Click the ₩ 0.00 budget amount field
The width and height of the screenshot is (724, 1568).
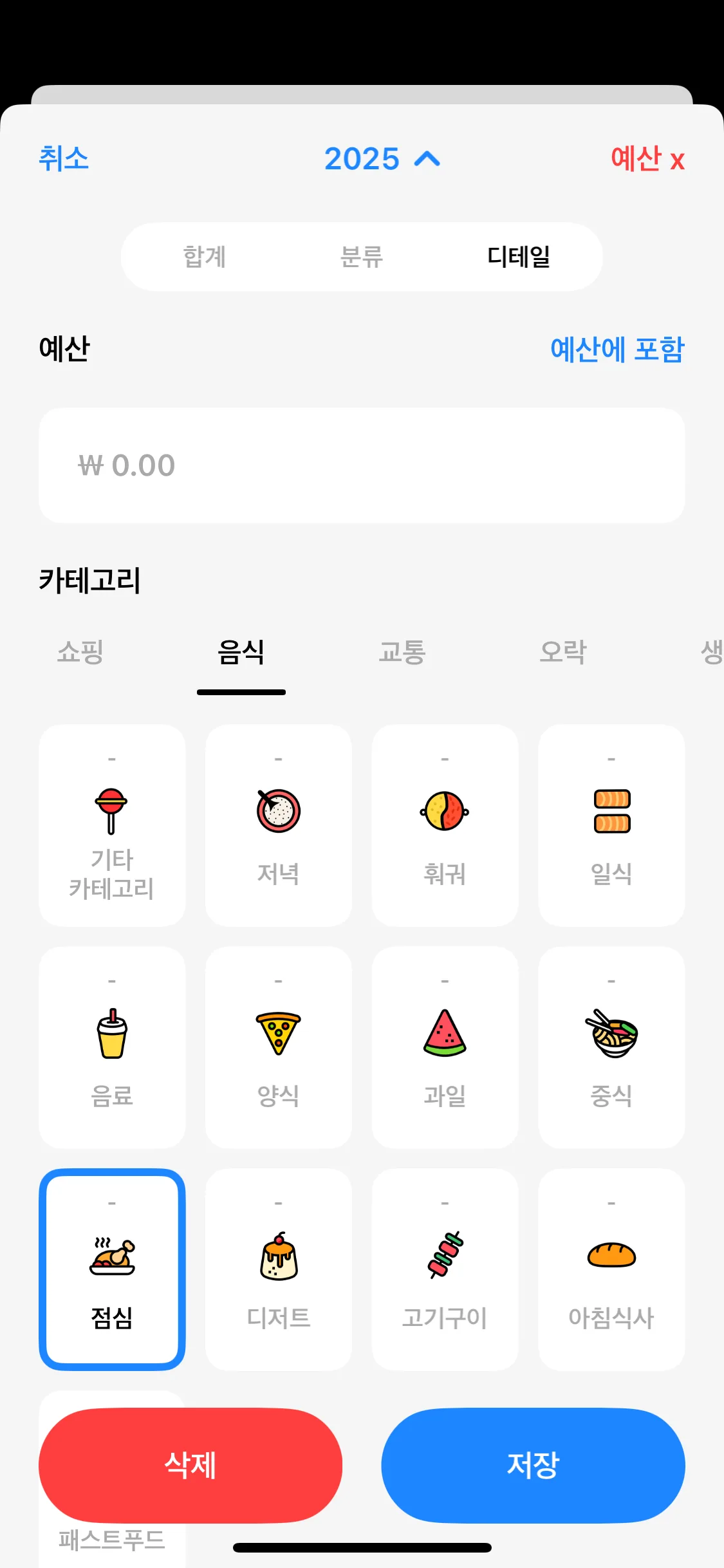pyautogui.click(x=362, y=464)
